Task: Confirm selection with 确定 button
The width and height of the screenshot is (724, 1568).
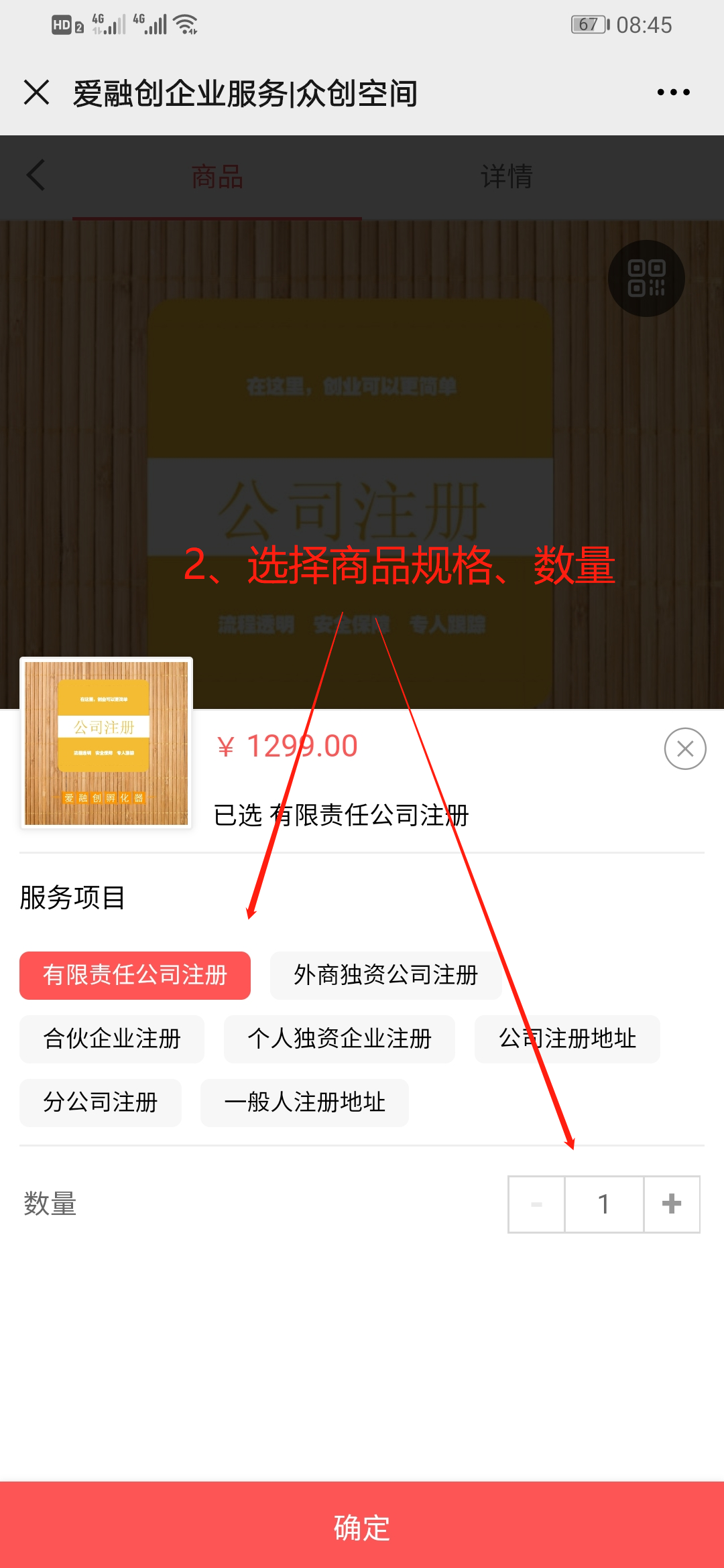Action: click(362, 1527)
